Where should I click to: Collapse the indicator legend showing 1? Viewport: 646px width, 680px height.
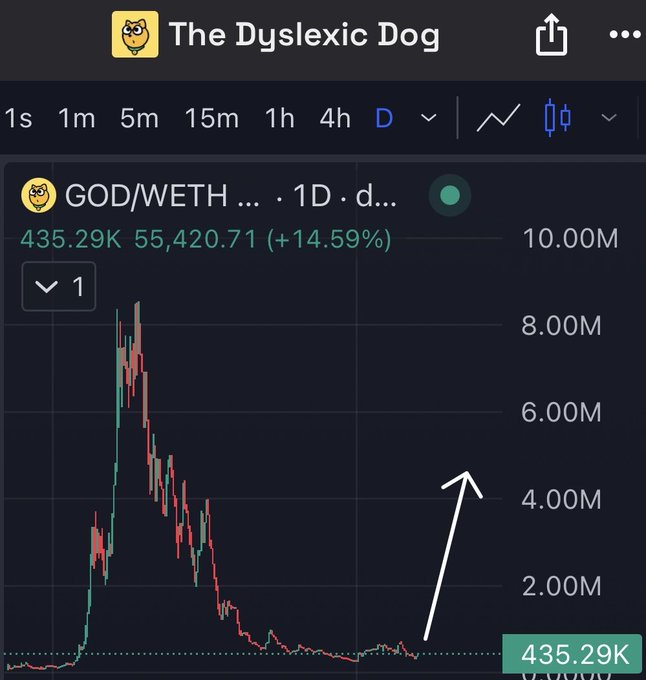click(59, 288)
